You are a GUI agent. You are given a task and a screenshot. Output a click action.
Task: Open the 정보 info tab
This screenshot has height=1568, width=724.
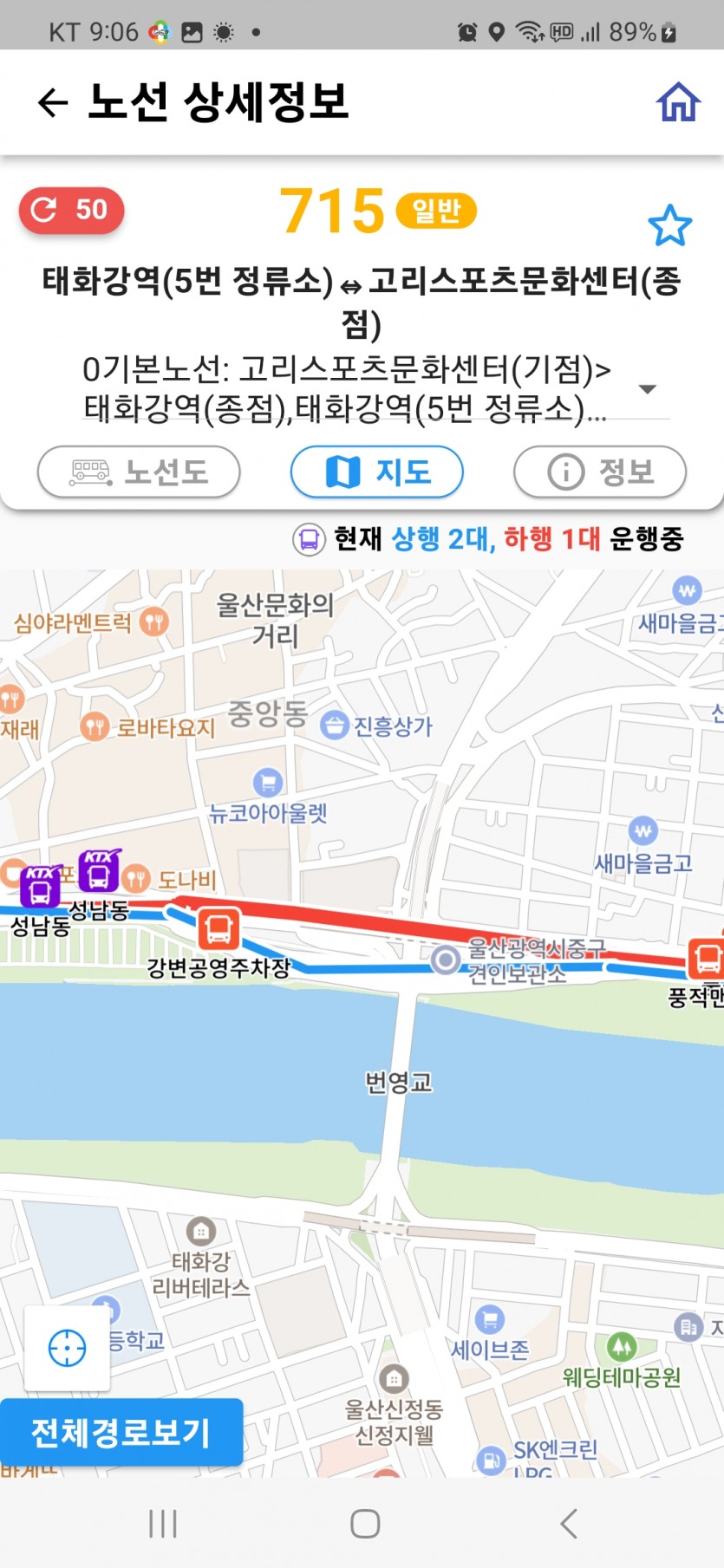tap(600, 472)
